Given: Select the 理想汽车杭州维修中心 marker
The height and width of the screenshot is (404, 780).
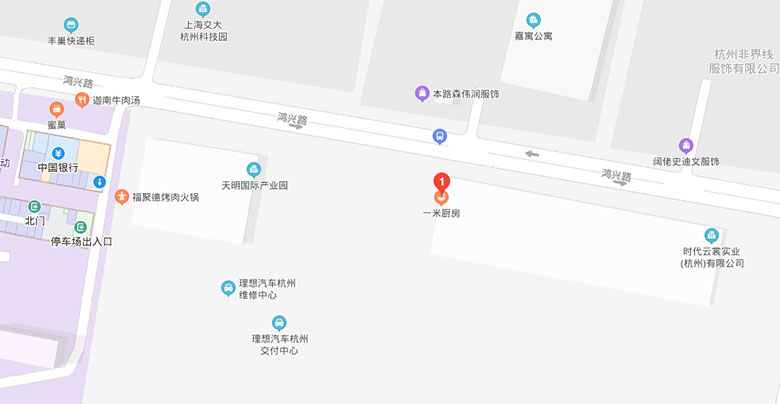Looking at the screenshot, I should pos(228,289).
